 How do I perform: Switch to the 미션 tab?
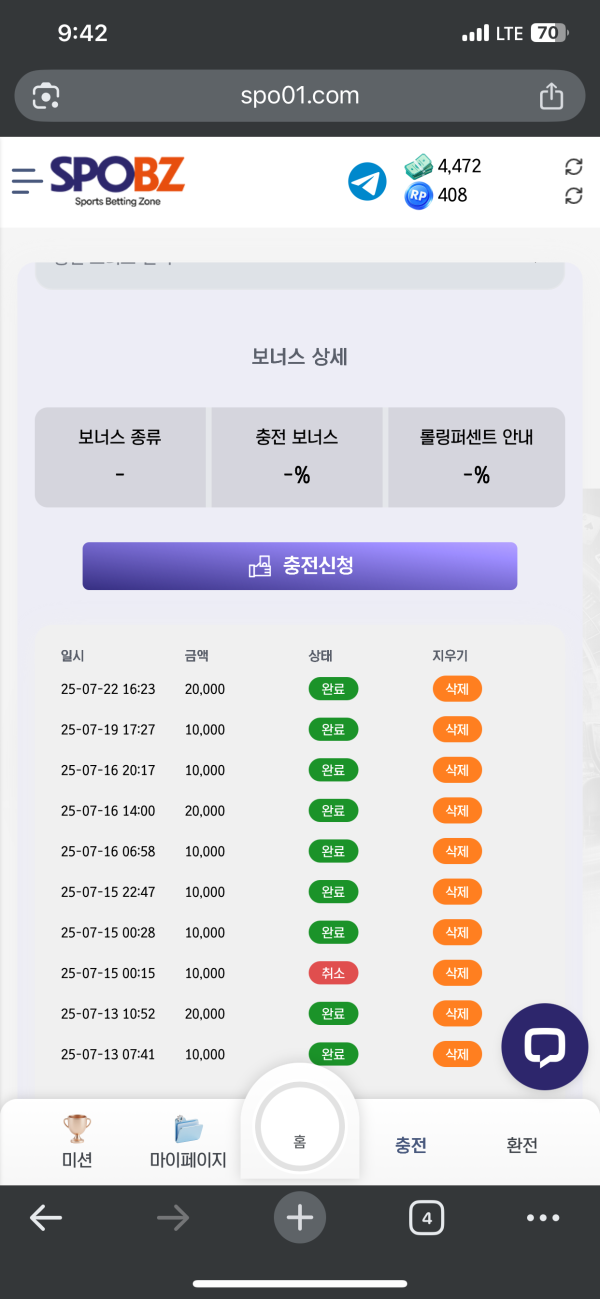[77, 1141]
